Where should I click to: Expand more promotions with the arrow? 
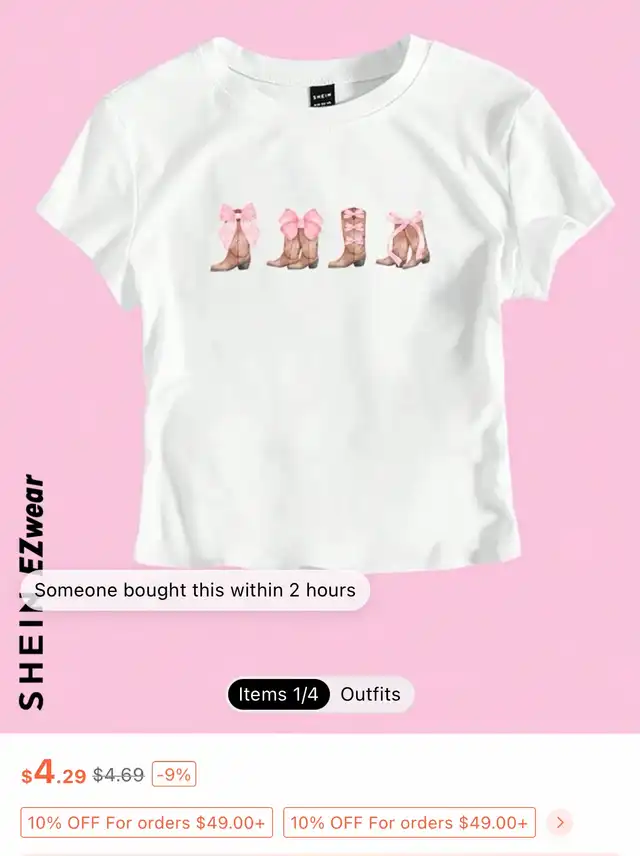point(560,823)
